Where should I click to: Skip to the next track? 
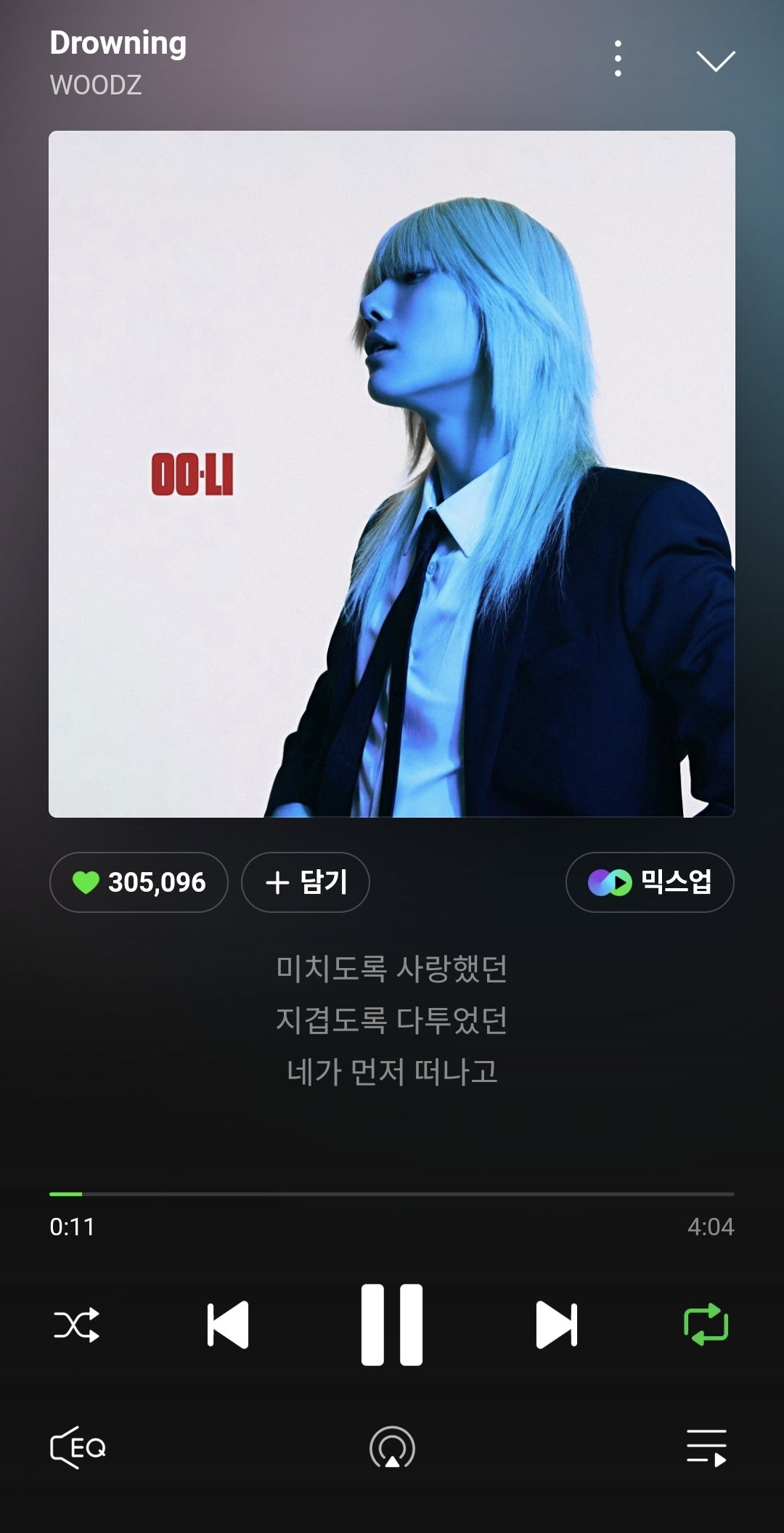pos(557,1325)
